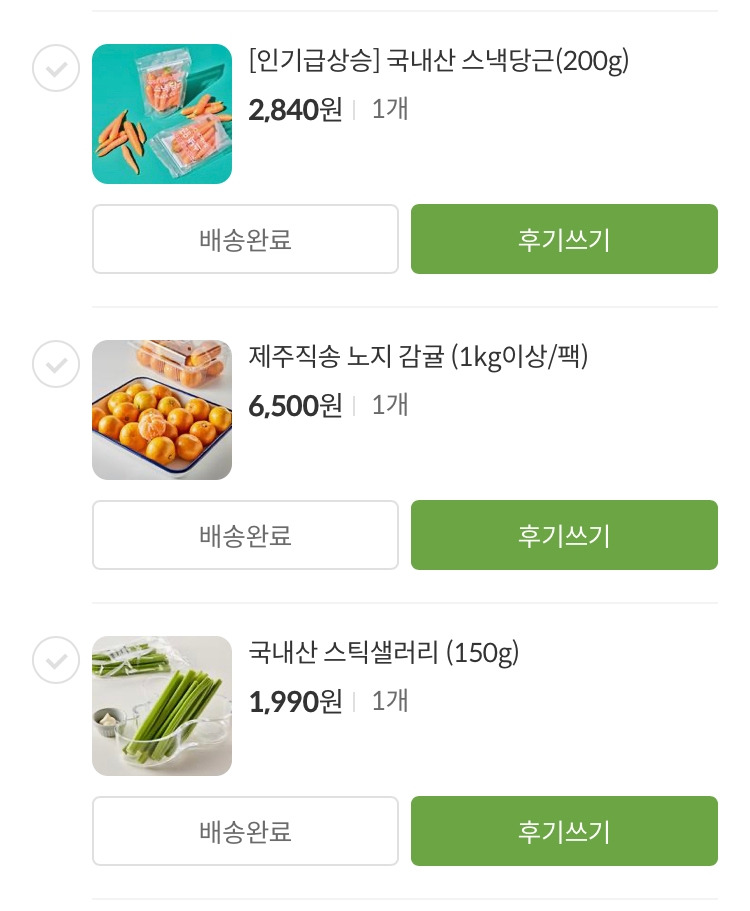This screenshot has width=750, height=911.
Task: Toggle the checkbox for 국내산 스틱샐러리
Action: (x=56, y=661)
